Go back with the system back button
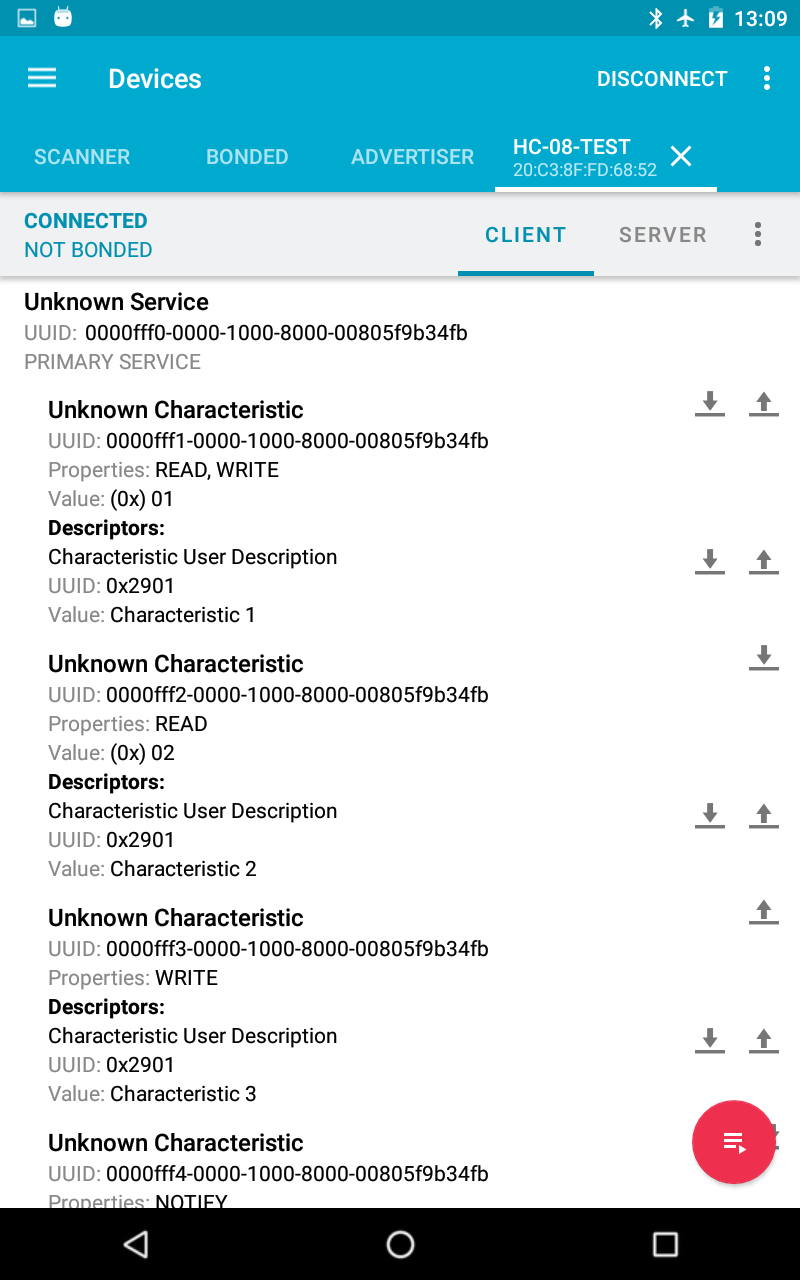The height and width of the screenshot is (1280, 800). 135,1244
